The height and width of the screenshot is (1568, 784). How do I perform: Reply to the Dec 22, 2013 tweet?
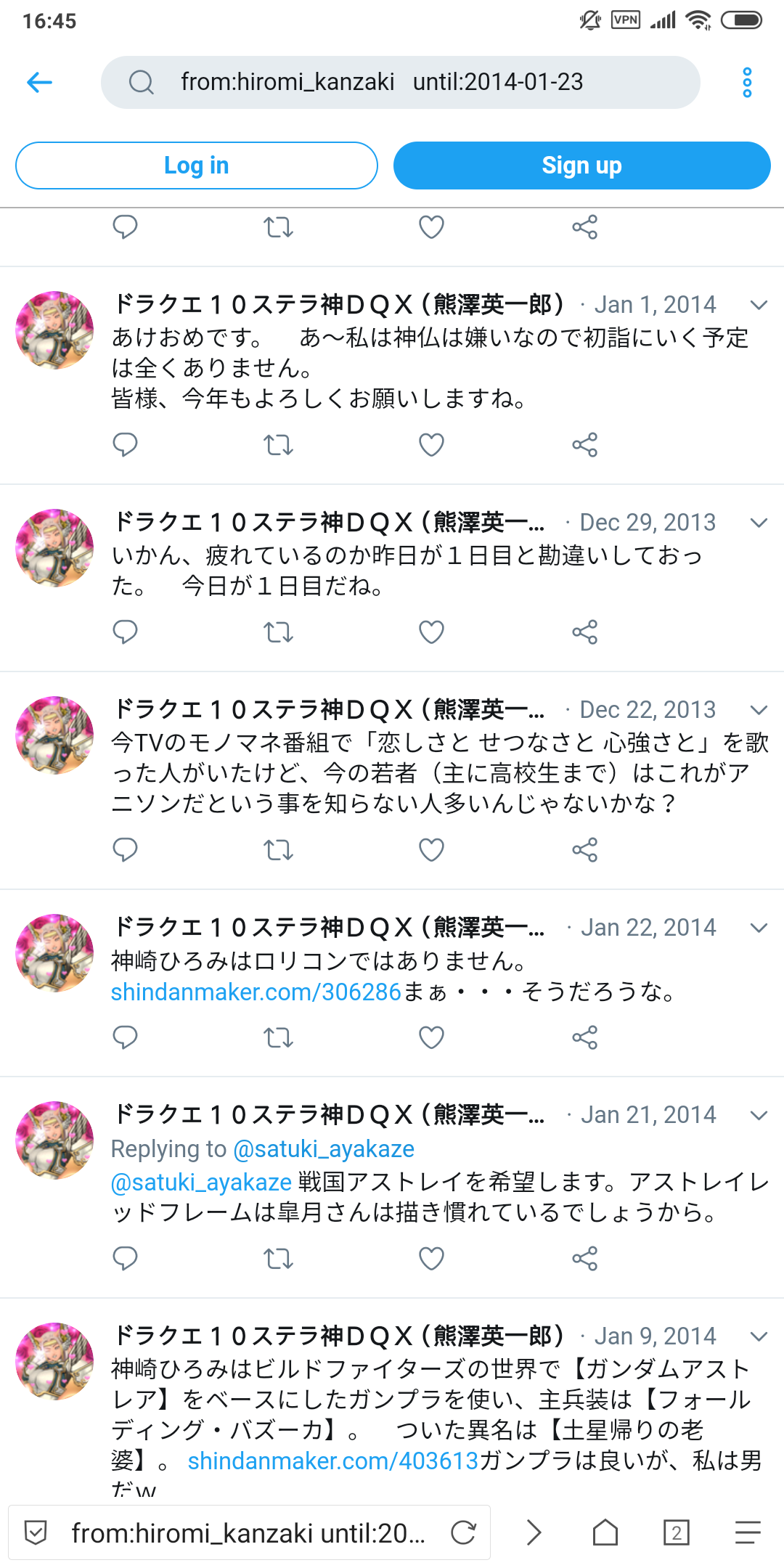pos(125,849)
